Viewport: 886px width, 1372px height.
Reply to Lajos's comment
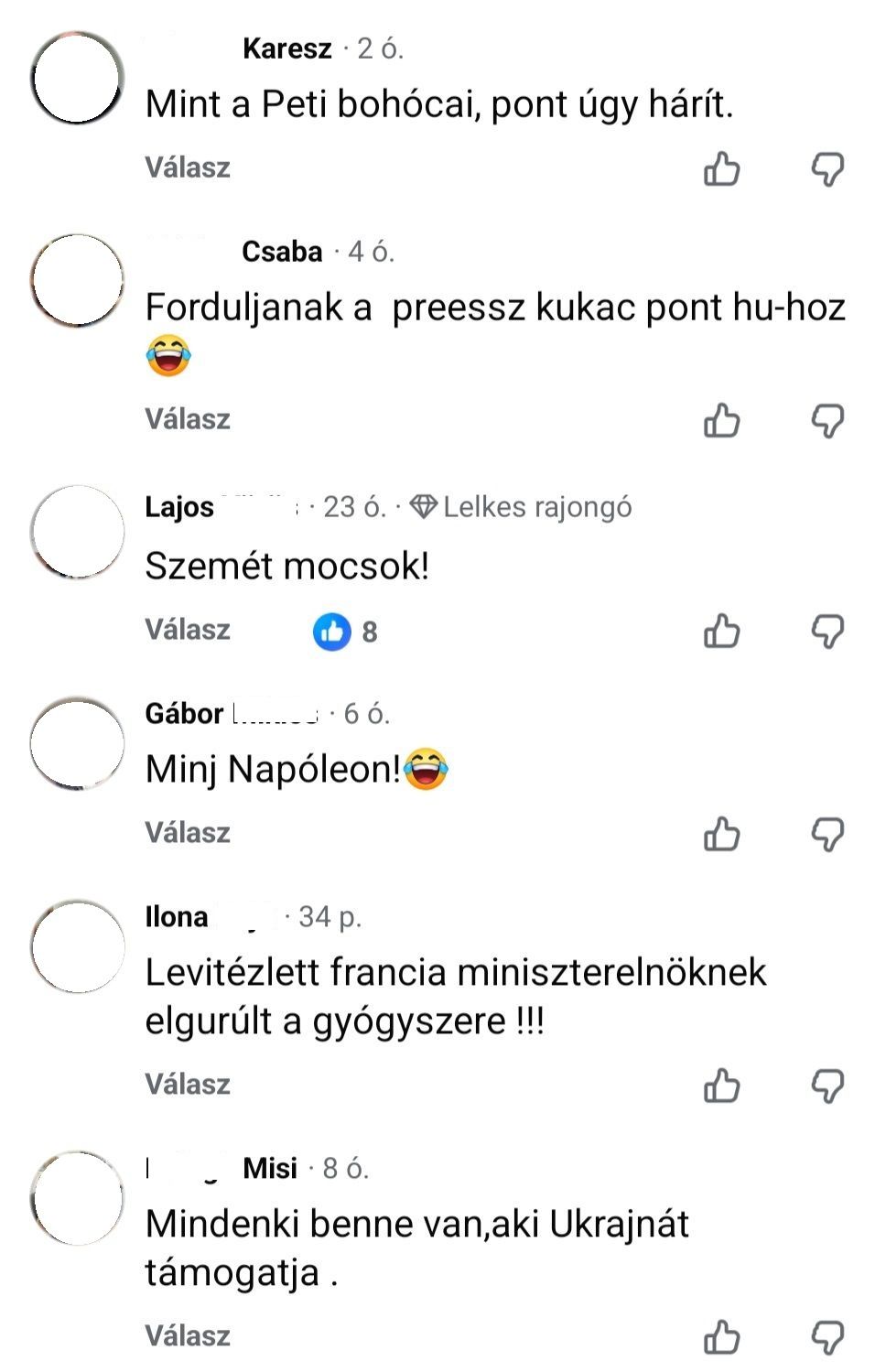coord(188,630)
